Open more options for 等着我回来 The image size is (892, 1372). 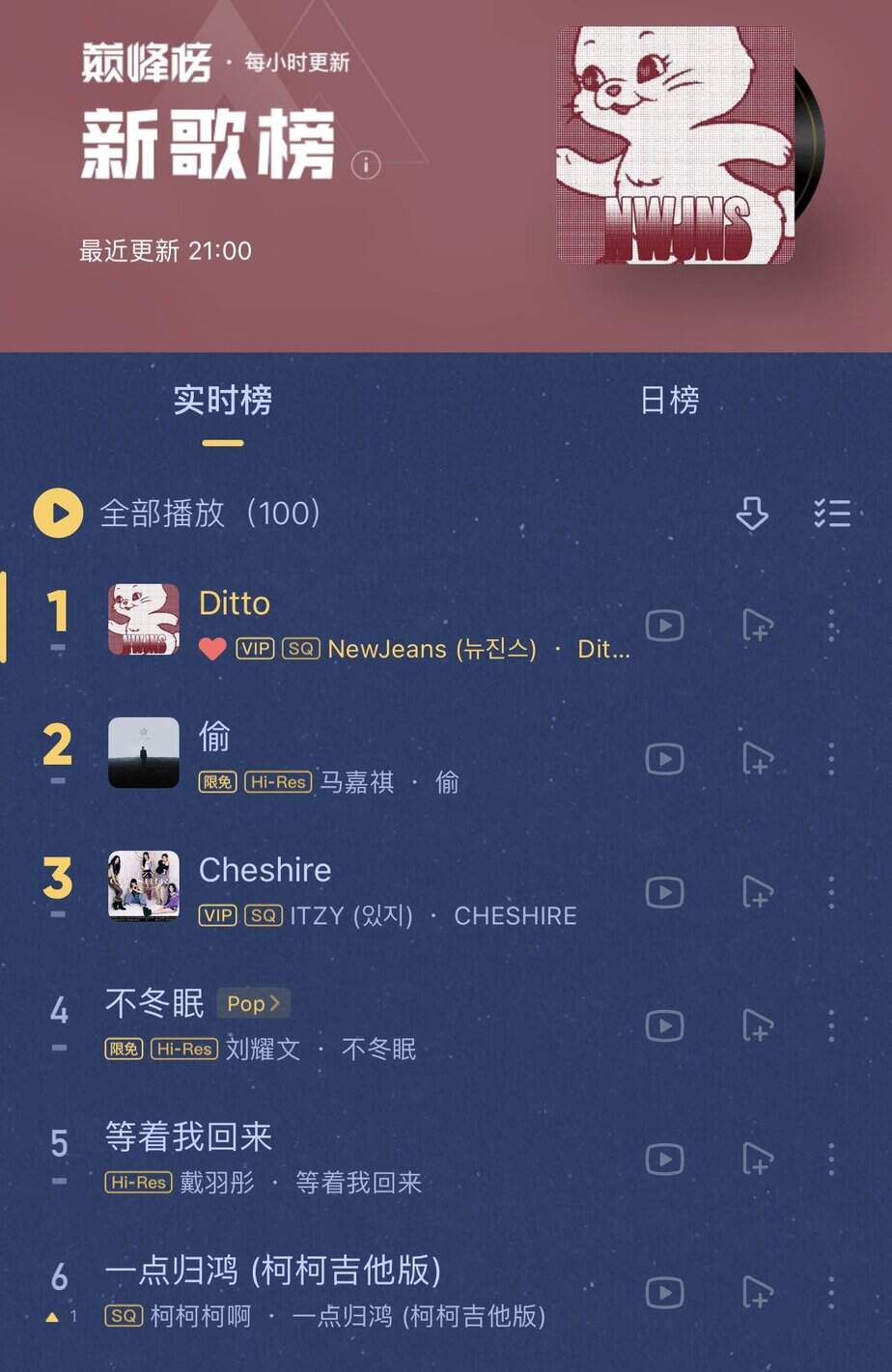pyautogui.click(x=831, y=1159)
